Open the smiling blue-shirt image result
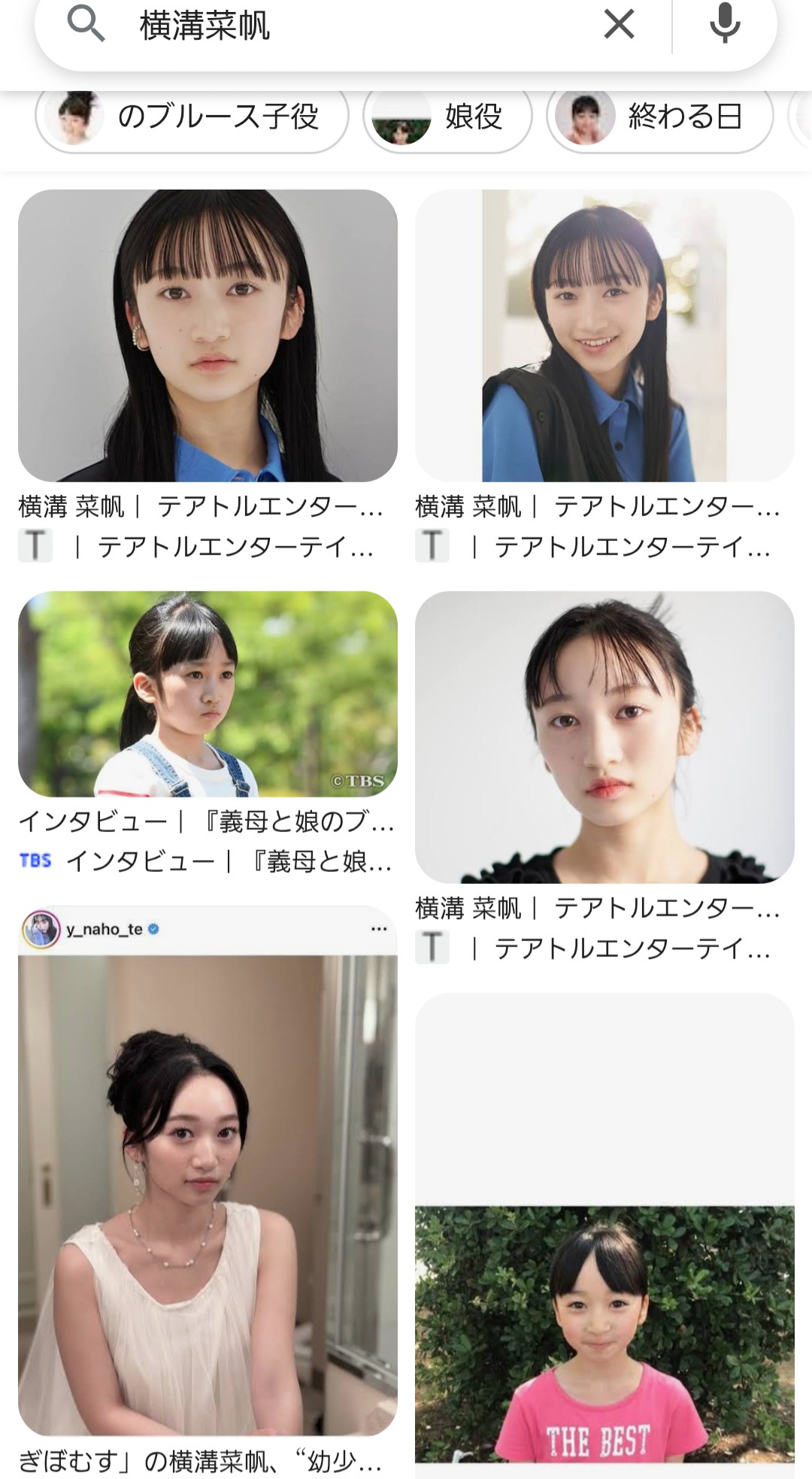 coord(604,336)
